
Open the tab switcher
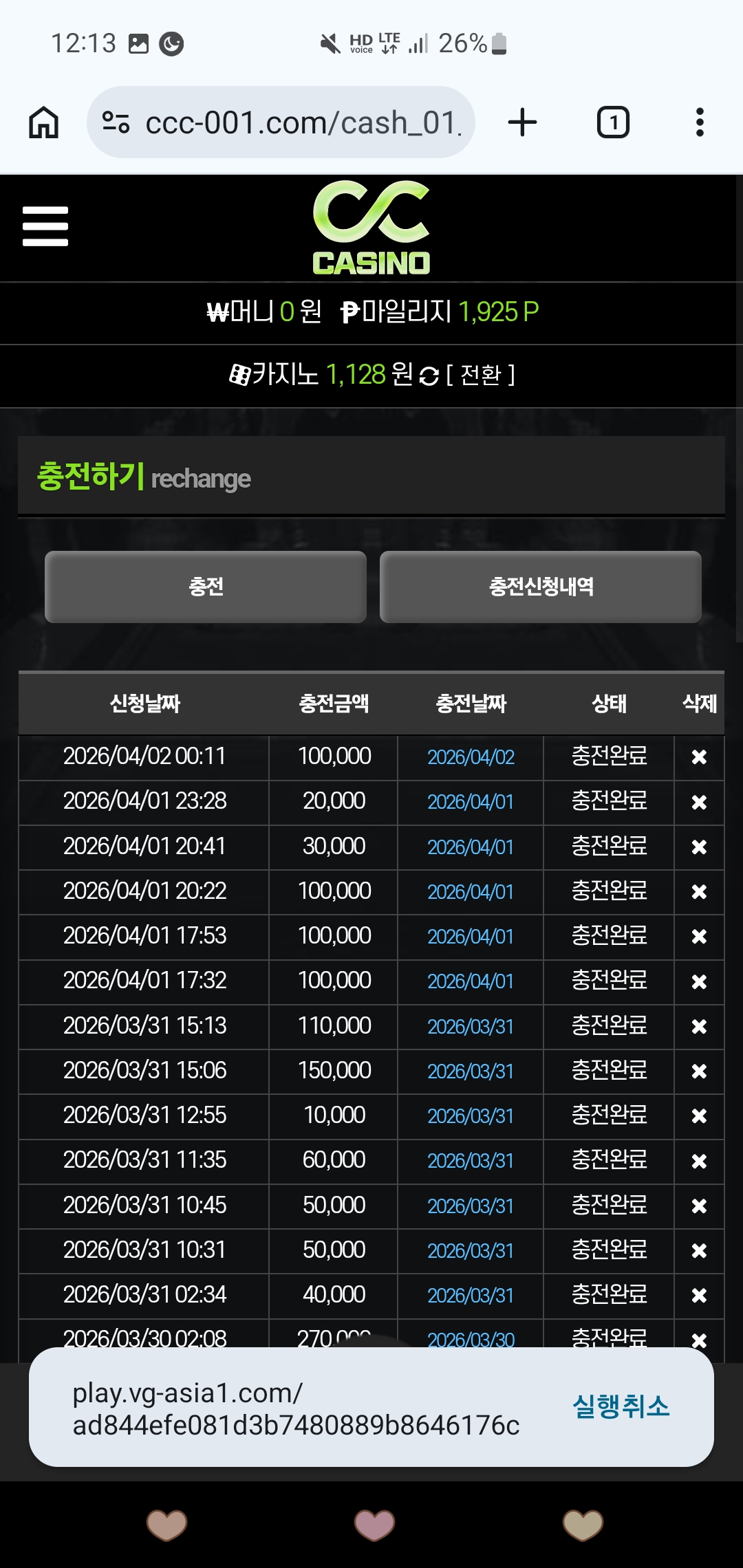coord(613,123)
